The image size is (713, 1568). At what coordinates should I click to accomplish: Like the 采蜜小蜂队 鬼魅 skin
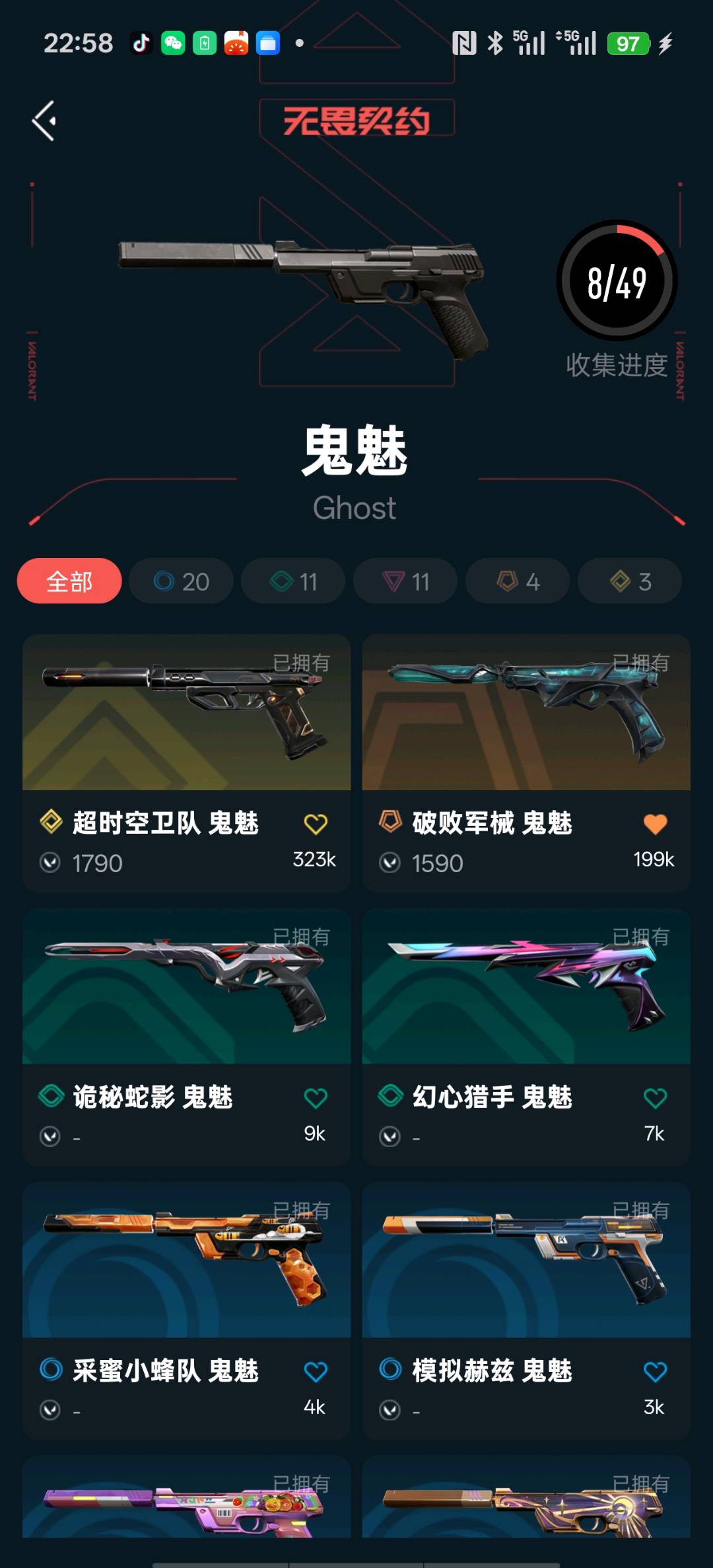pos(316,1372)
